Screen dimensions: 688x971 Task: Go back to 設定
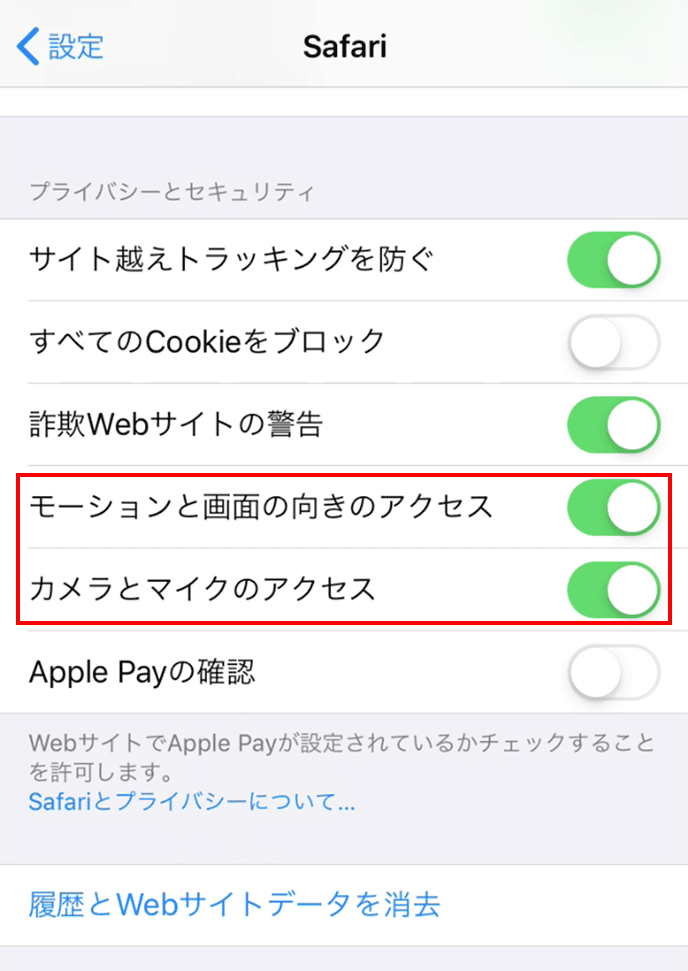(62, 46)
